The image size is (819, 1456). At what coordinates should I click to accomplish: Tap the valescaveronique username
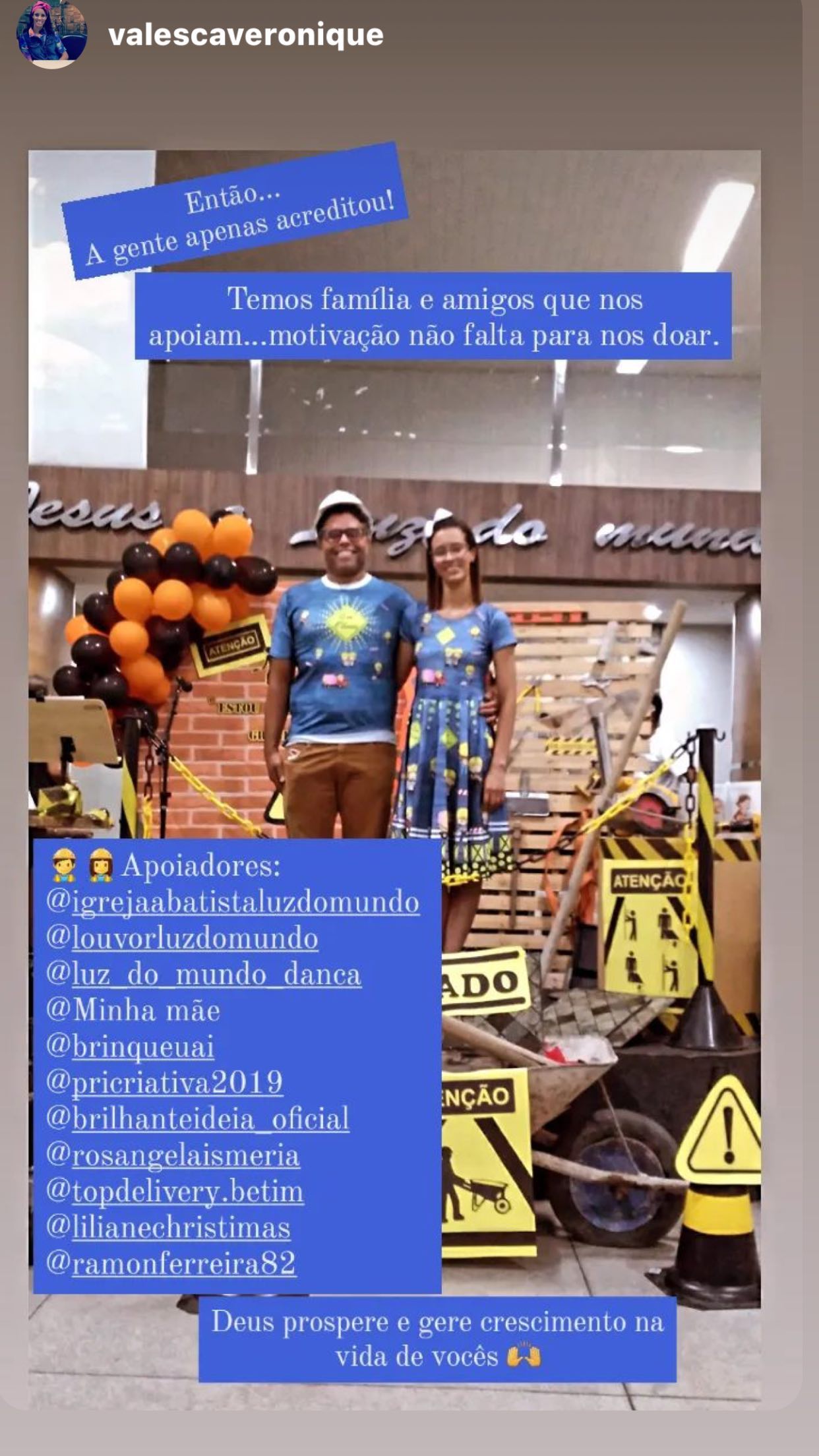tap(246, 34)
